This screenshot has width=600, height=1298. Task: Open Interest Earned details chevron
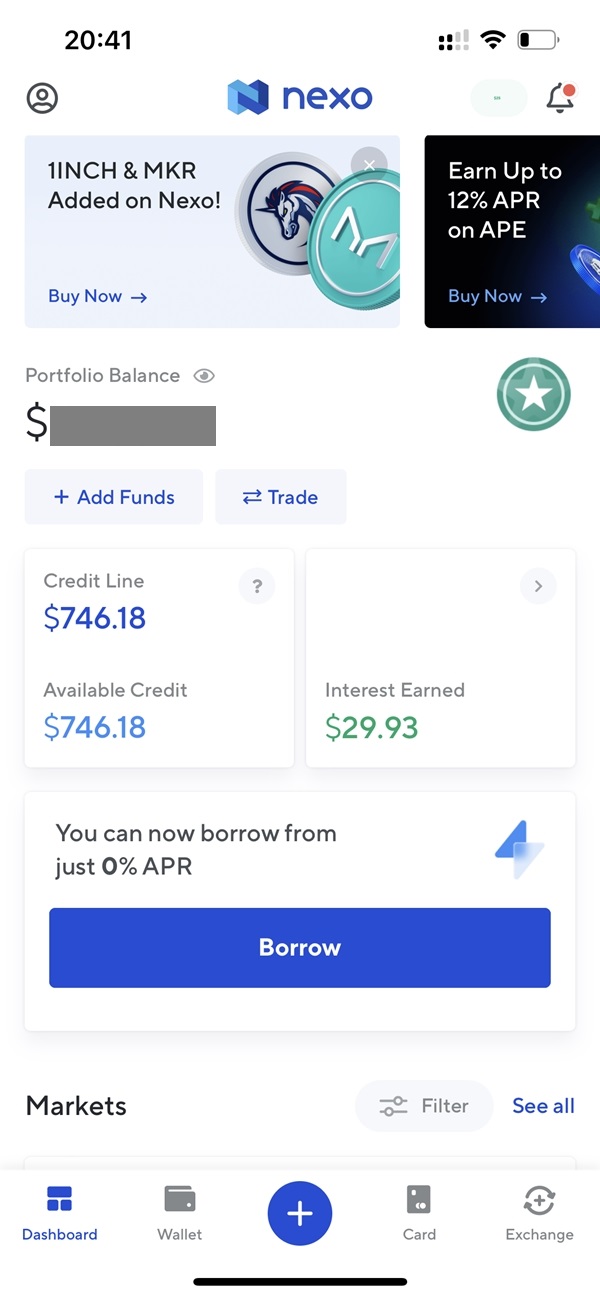pyautogui.click(x=538, y=587)
